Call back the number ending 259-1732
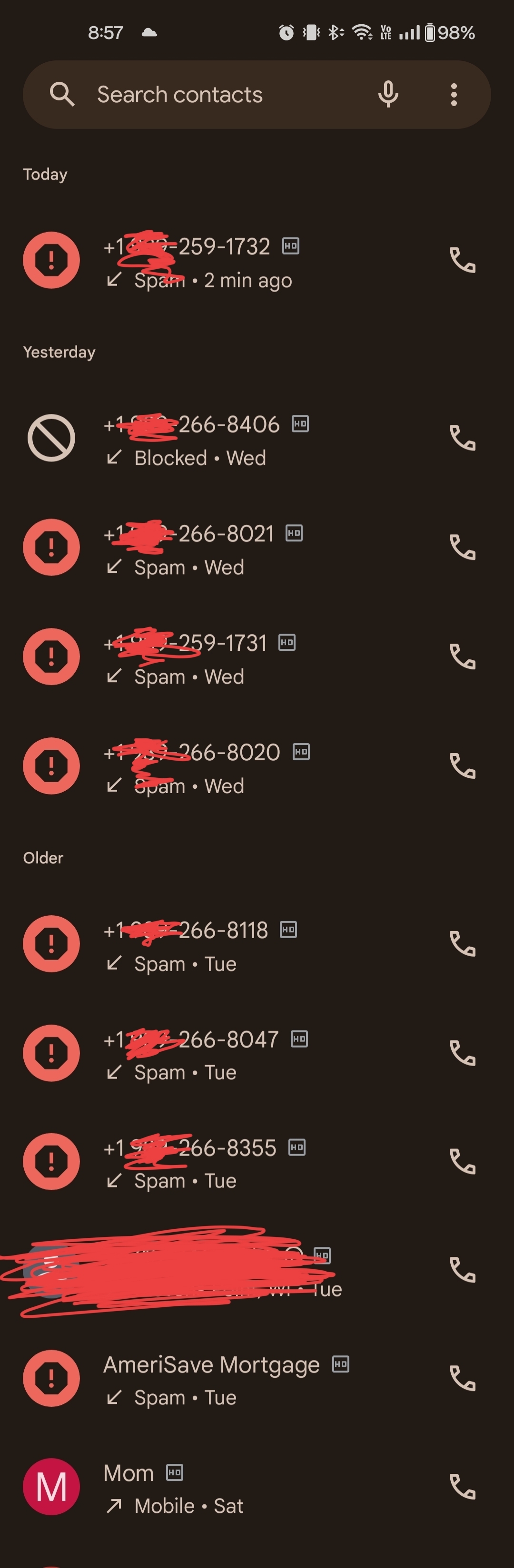Screen dimensions: 514x1568 [462, 260]
